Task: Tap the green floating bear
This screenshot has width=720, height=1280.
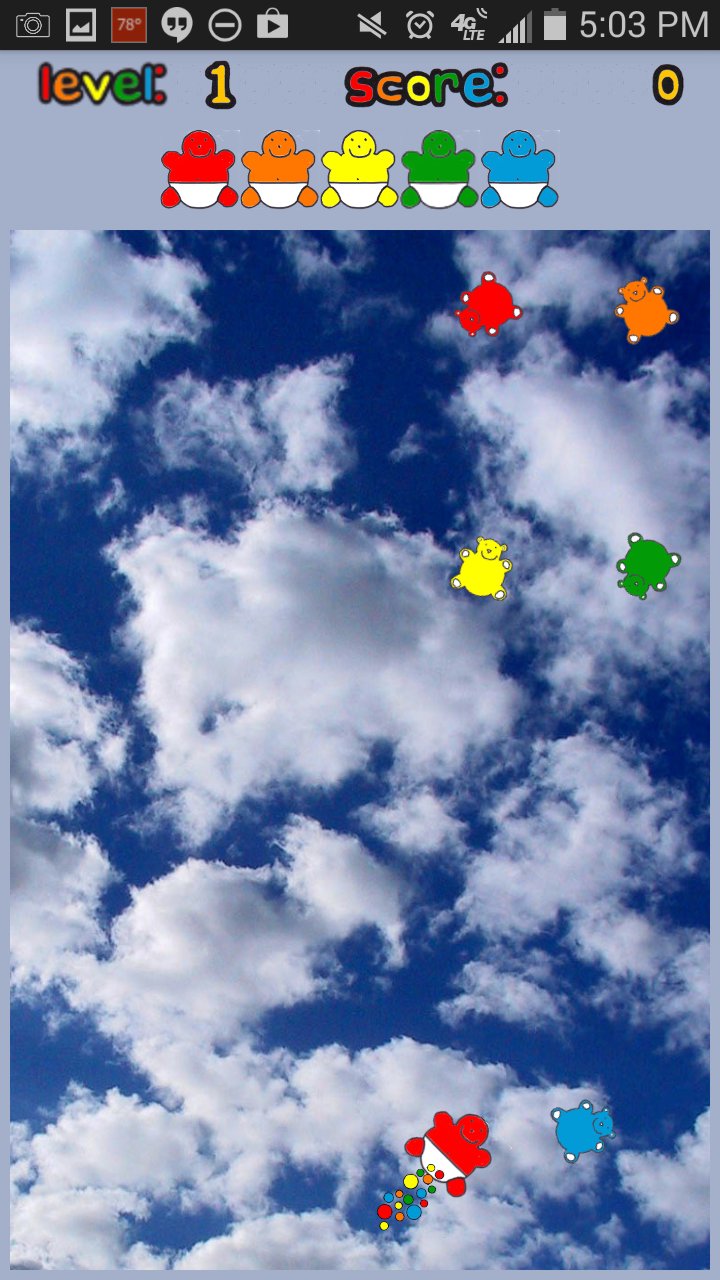Action: coord(646,565)
